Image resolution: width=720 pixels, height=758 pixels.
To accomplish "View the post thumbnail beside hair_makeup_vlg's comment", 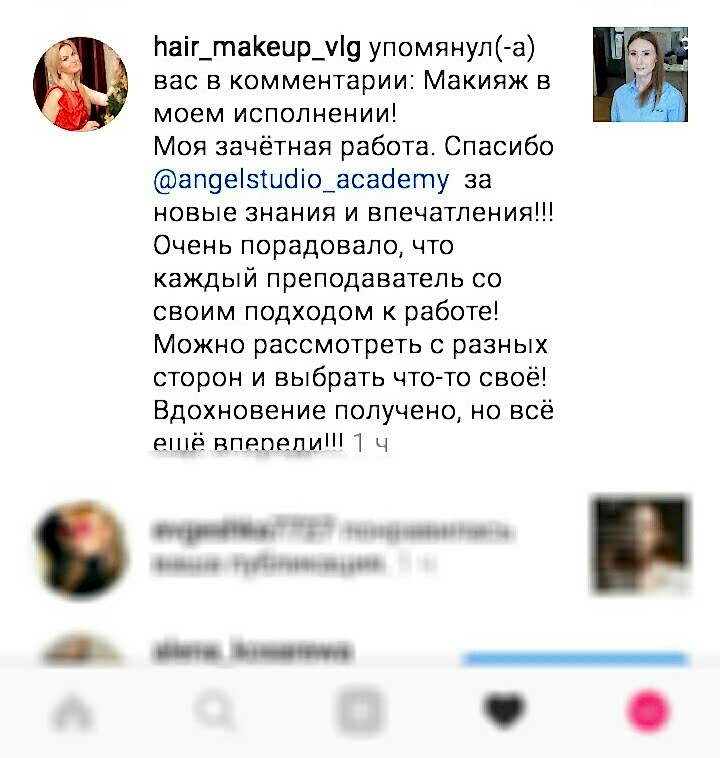I will (640, 74).
